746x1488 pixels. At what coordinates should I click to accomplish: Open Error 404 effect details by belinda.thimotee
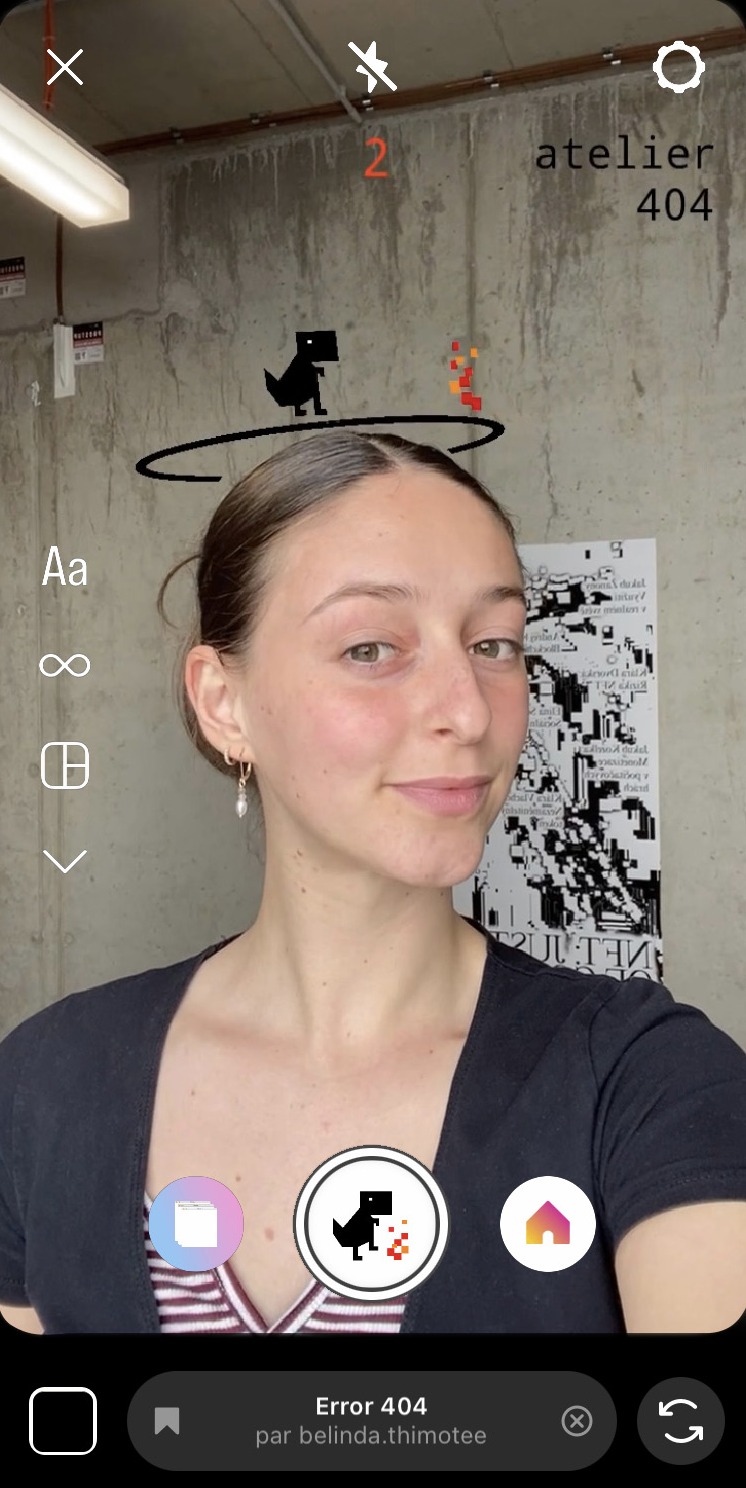[x=371, y=1421]
